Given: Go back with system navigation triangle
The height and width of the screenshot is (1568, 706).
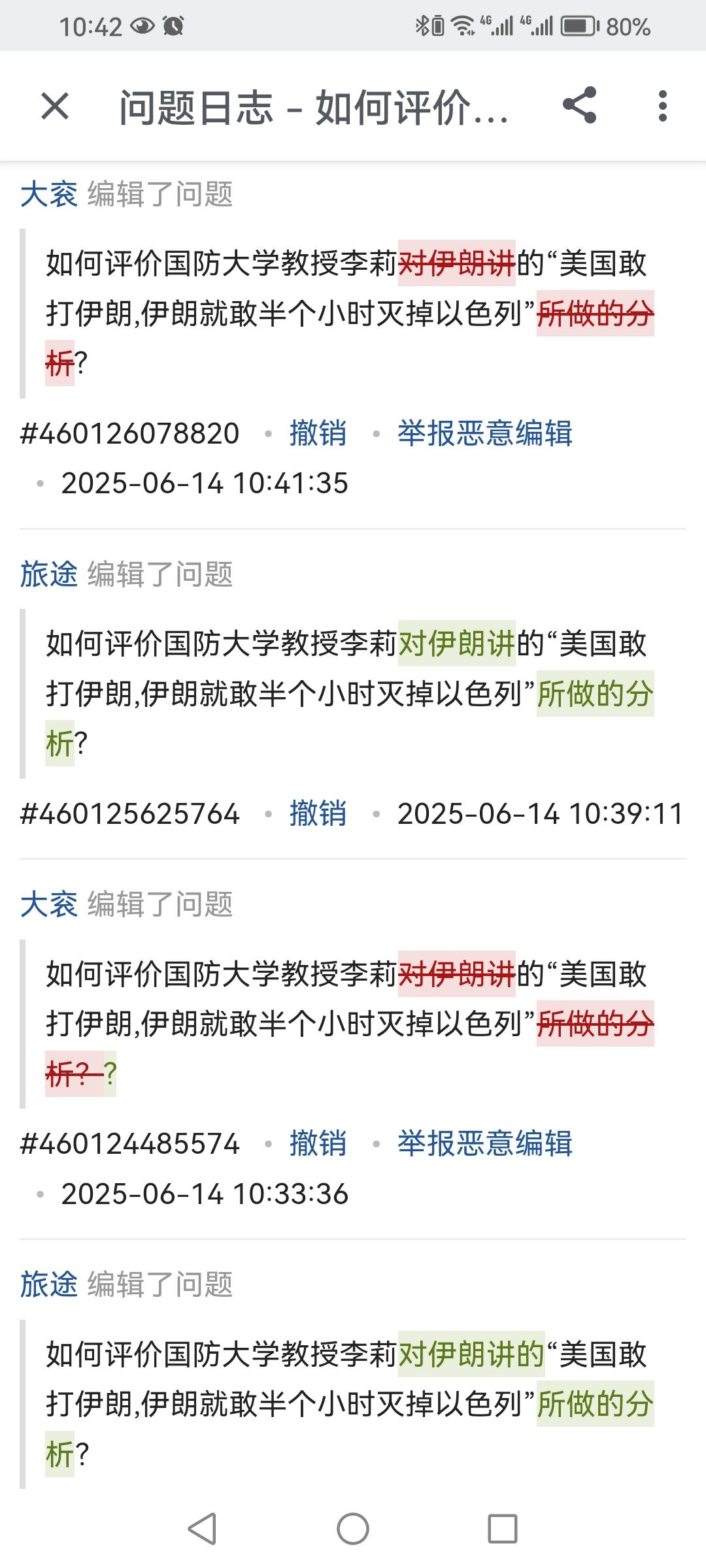Looking at the screenshot, I should tap(202, 1529).
